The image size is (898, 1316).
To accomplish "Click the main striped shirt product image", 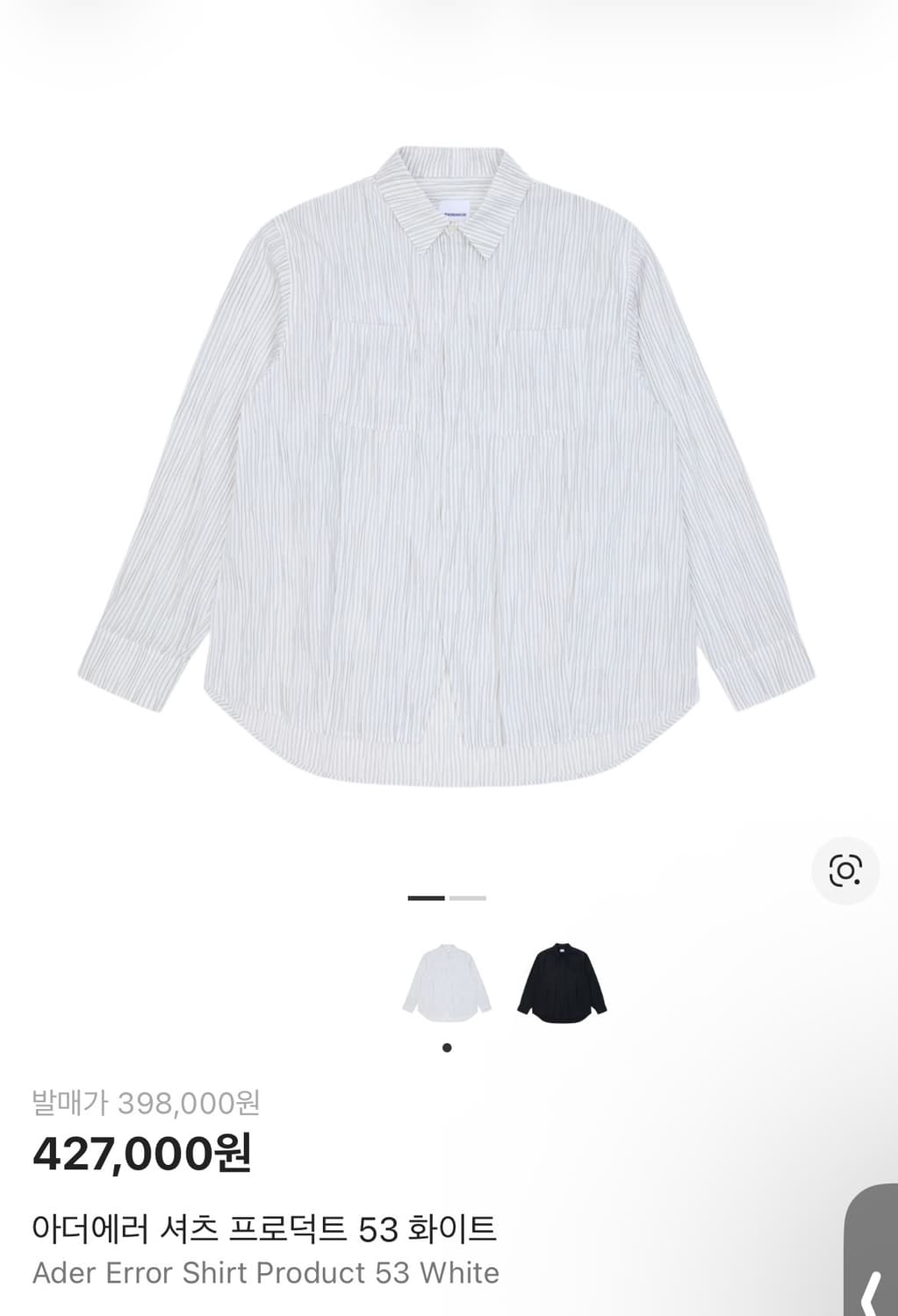I will 448,456.
